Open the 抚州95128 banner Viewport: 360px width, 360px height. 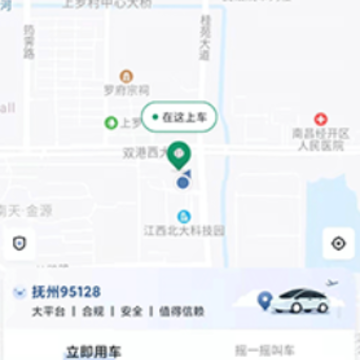point(179,301)
